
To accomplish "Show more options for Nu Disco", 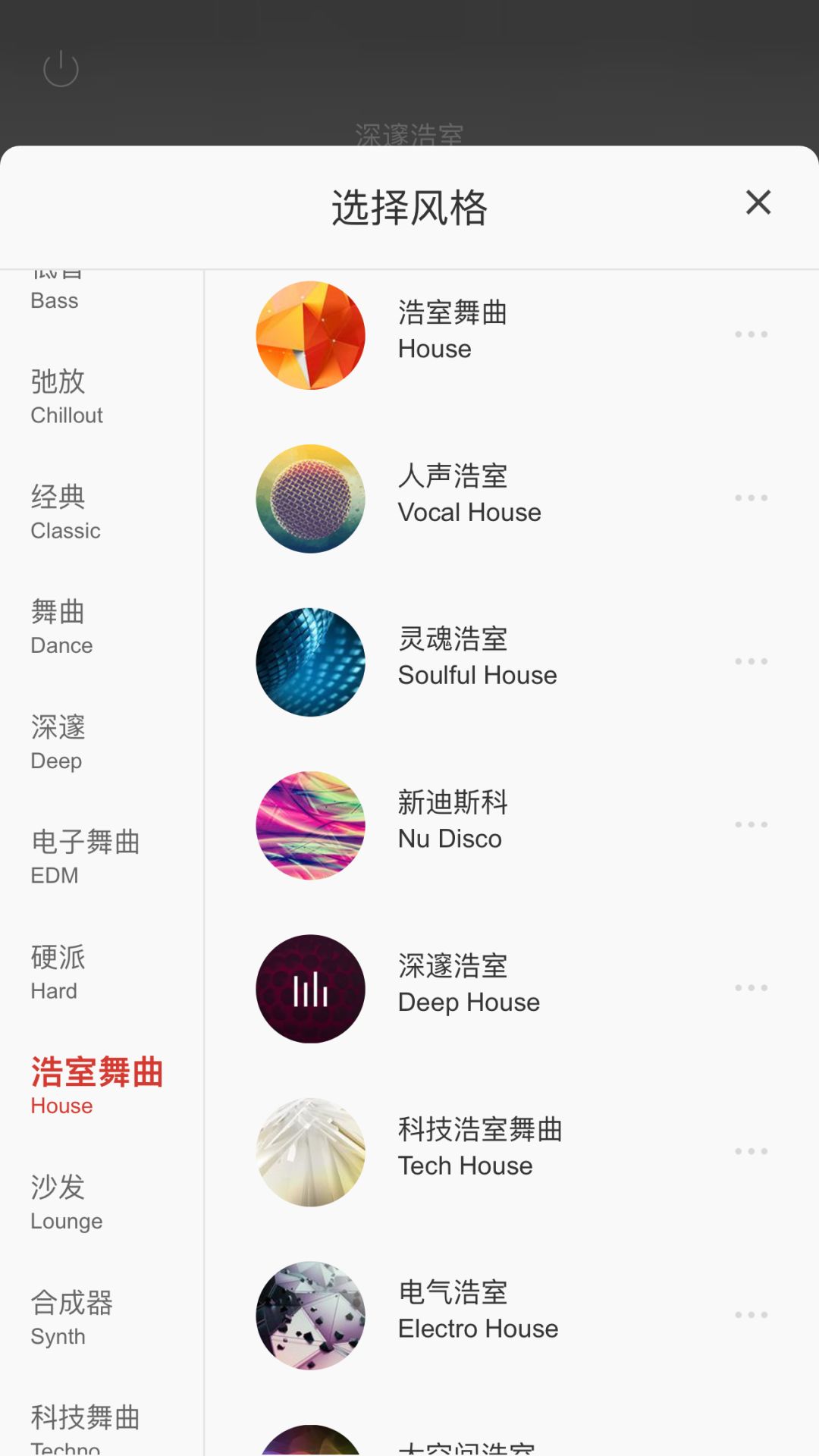I will pyautogui.click(x=751, y=824).
